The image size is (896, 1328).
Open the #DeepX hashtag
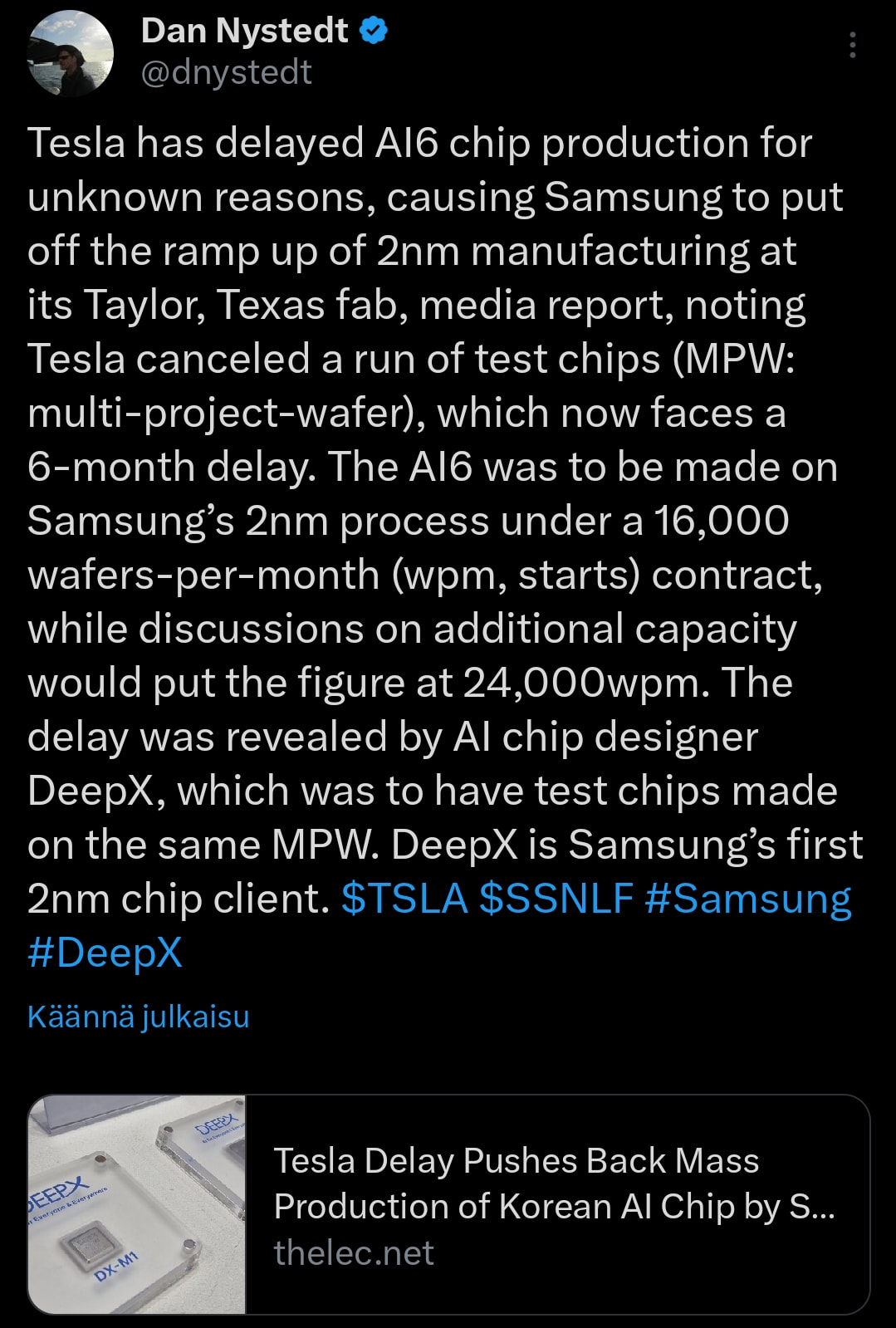pos(105,953)
